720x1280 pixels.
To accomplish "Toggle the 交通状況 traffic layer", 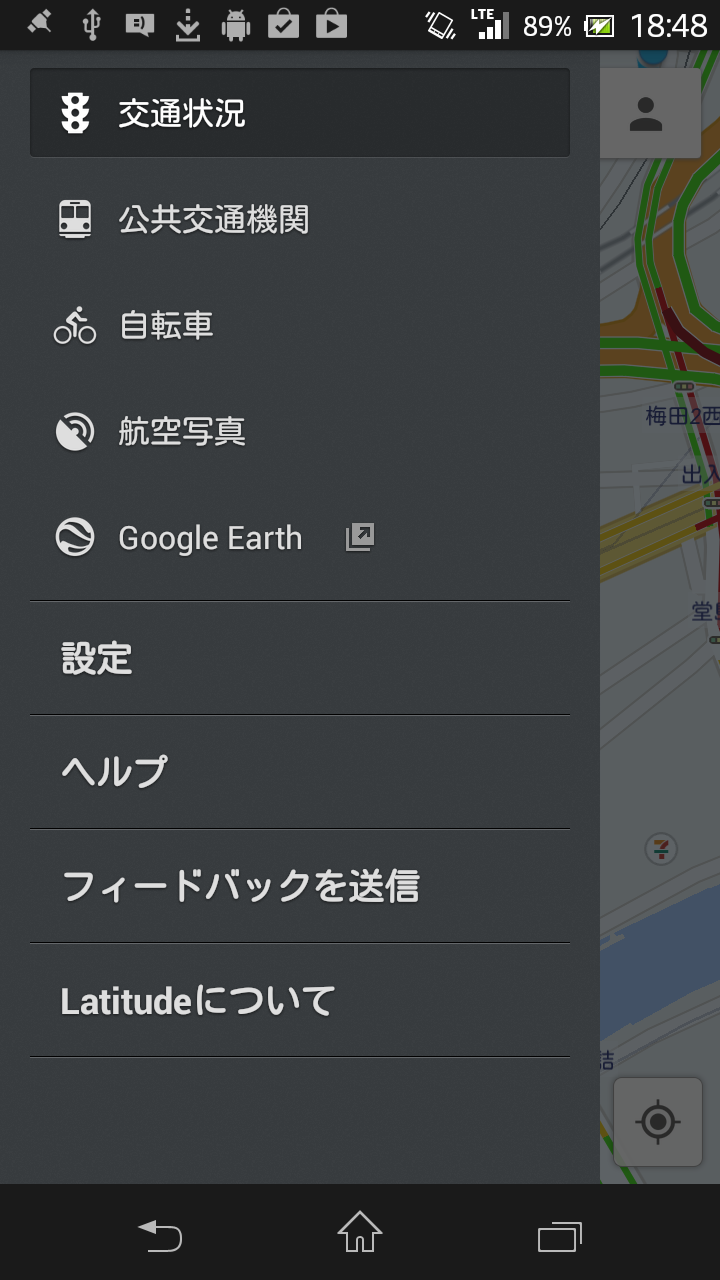I will click(300, 113).
